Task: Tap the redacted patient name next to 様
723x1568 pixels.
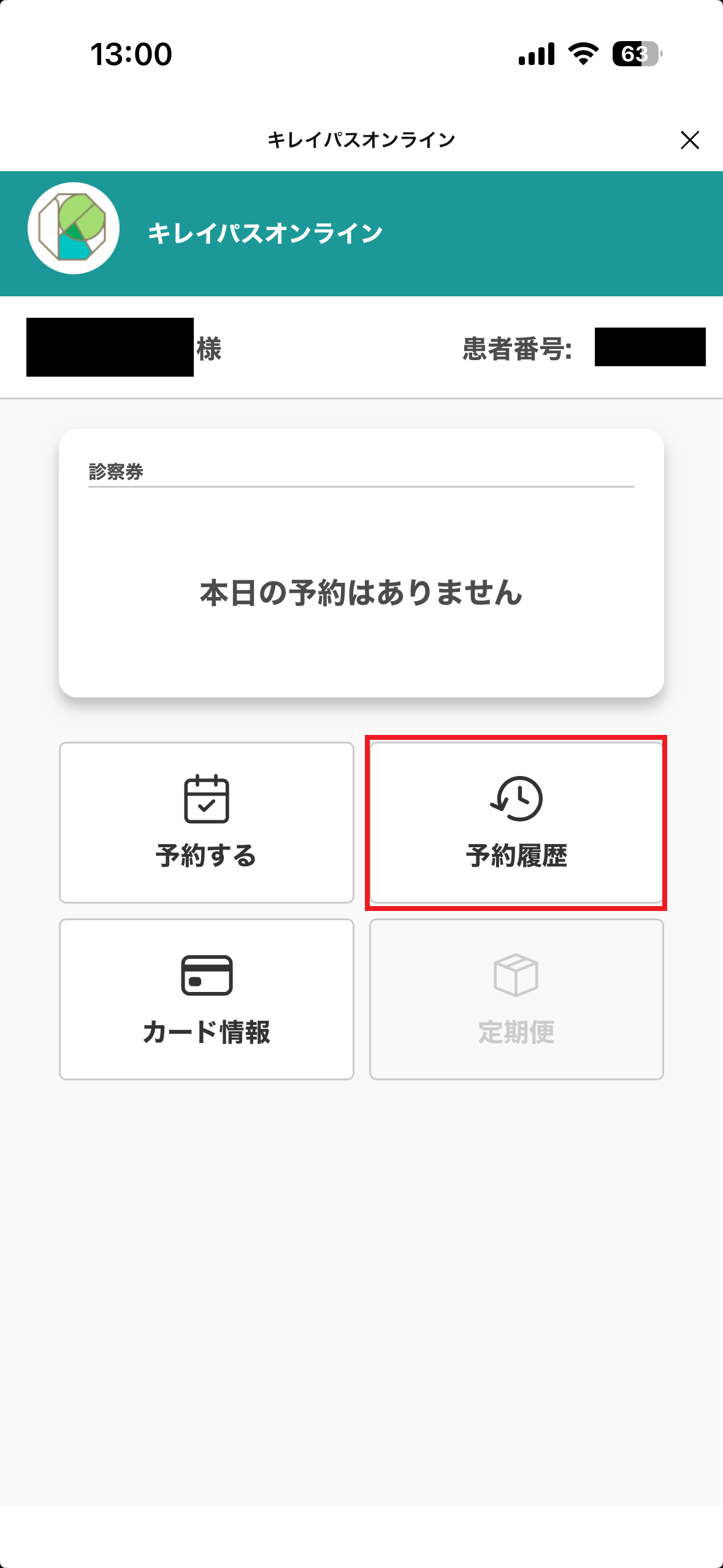Action: [x=109, y=347]
